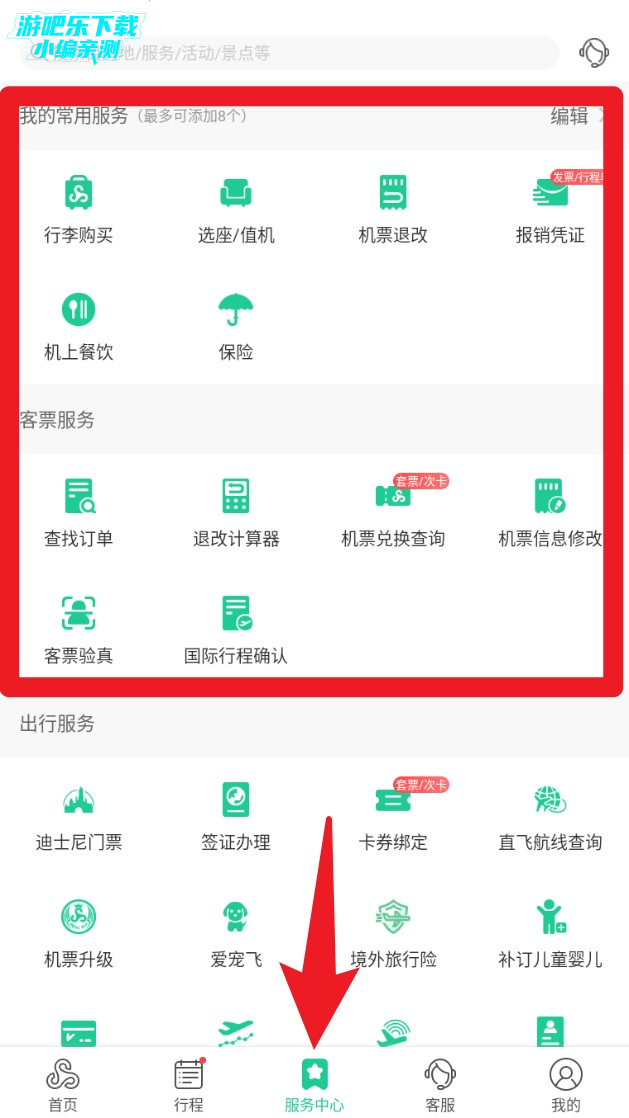The width and height of the screenshot is (629, 1118).
Task: Open 机票兑换查询 ticket redemption query
Action: click(x=393, y=512)
